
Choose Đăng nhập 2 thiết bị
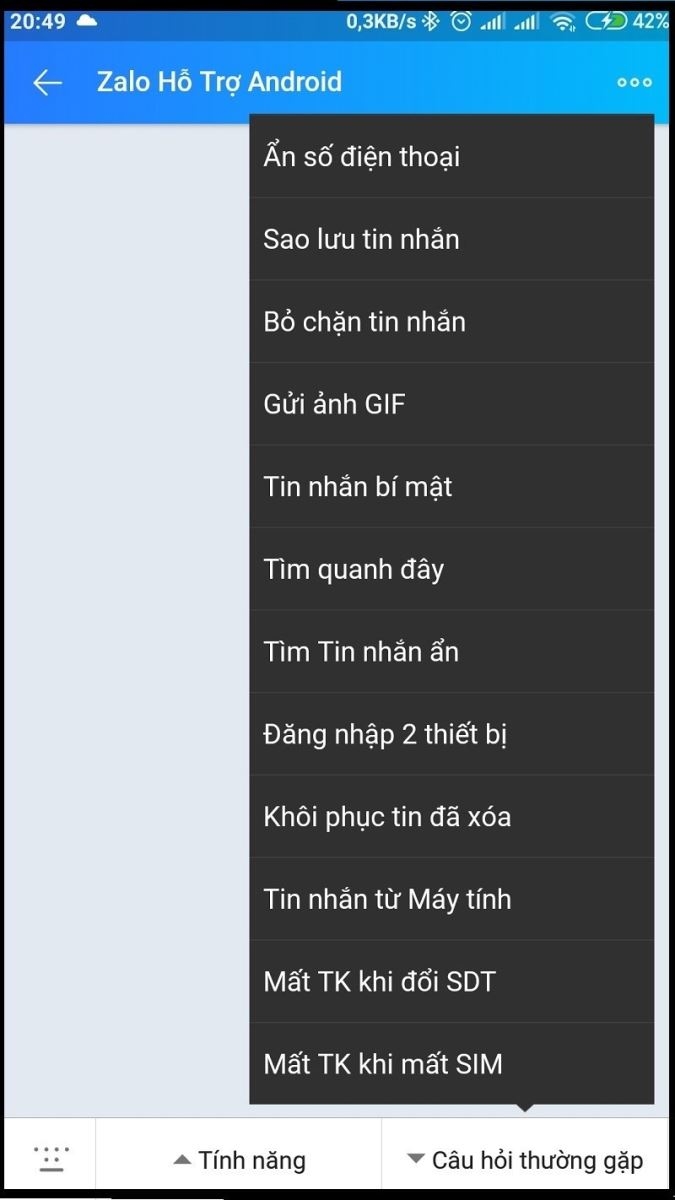coord(451,735)
